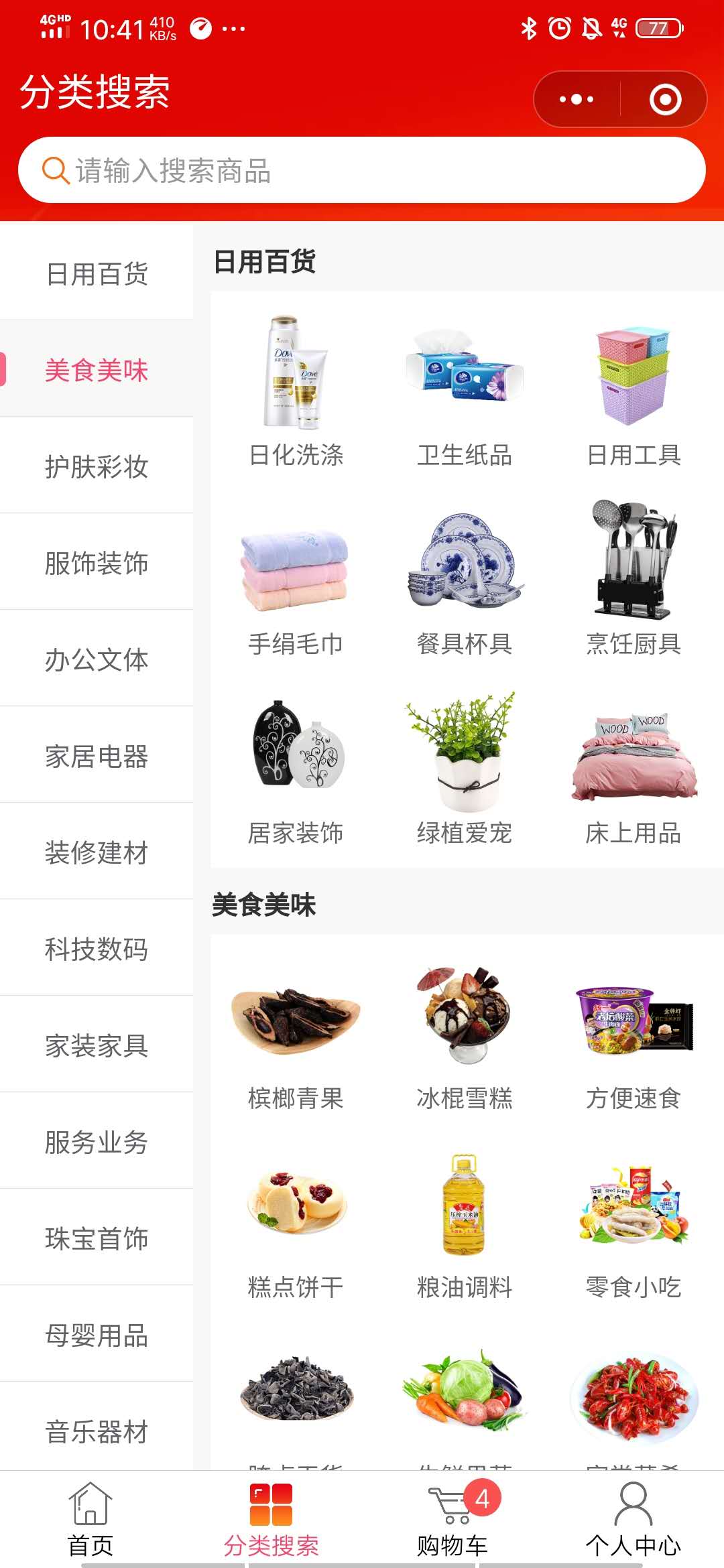
Task: Open the 家居电器 category
Action: [x=97, y=756]
